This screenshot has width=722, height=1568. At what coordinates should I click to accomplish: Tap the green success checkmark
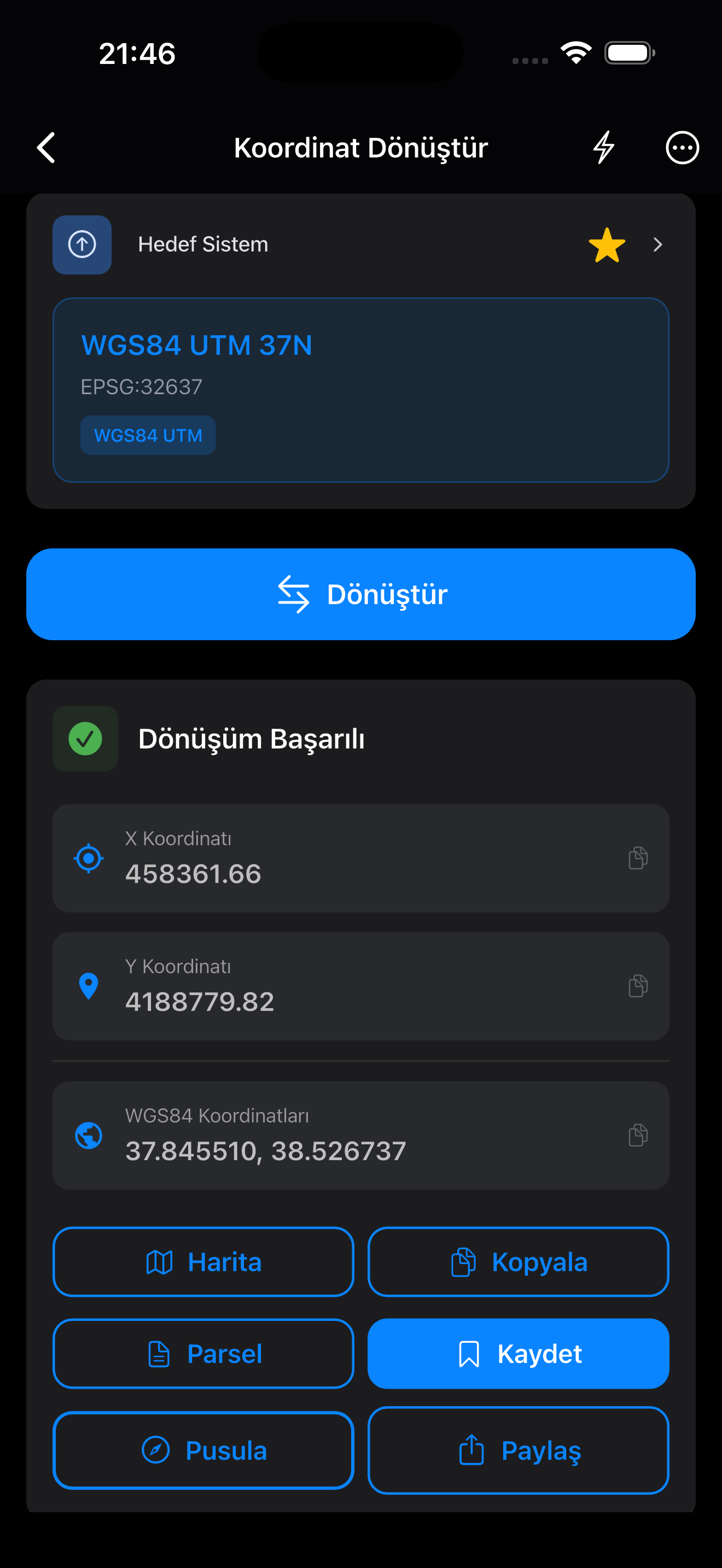pyautogui.click(x=85, y=739)
